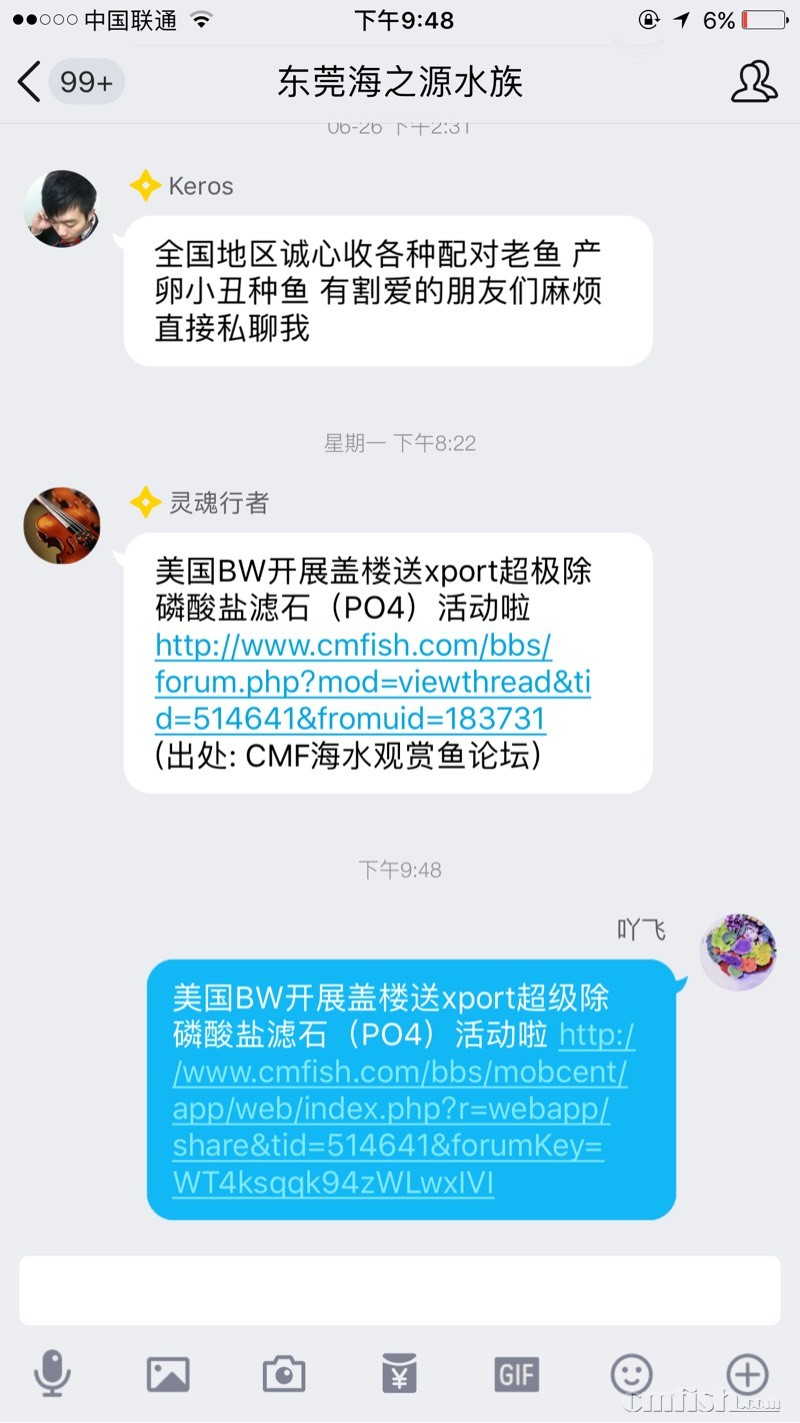Tap 吟飞's coral avatar
This screenshot has height=1423, width=800.
pos(738,950)
